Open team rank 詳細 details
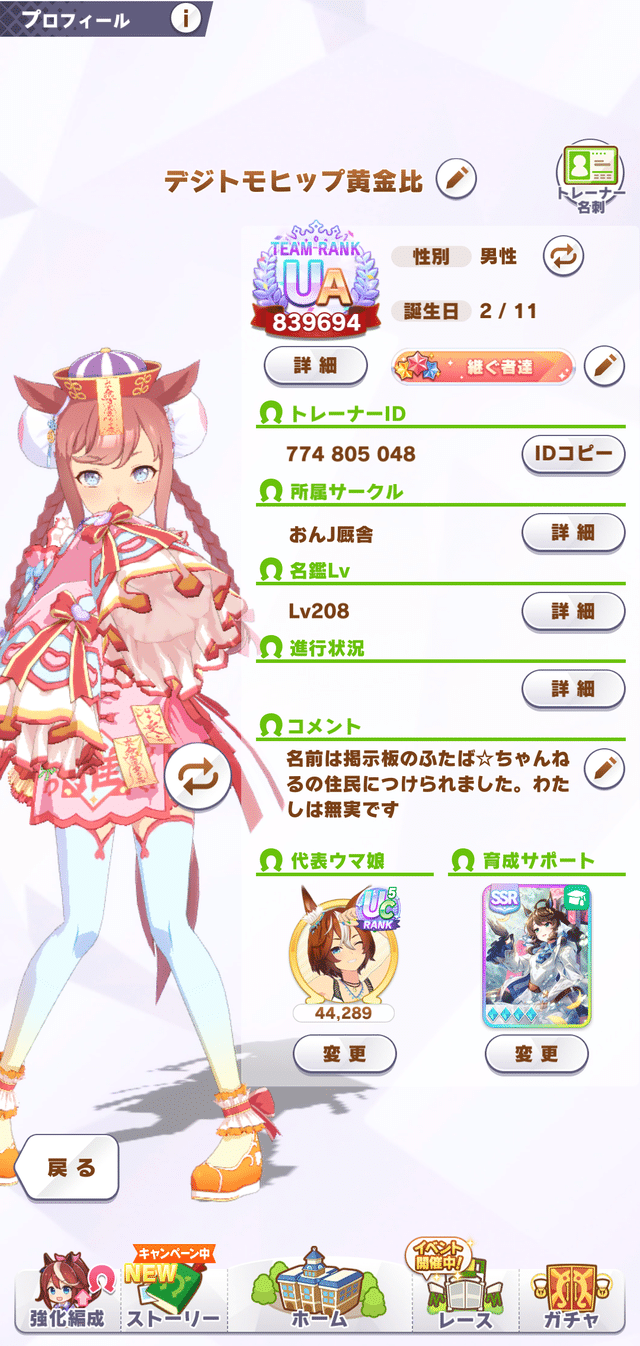640x1346 pixels. tap(315, 367)
